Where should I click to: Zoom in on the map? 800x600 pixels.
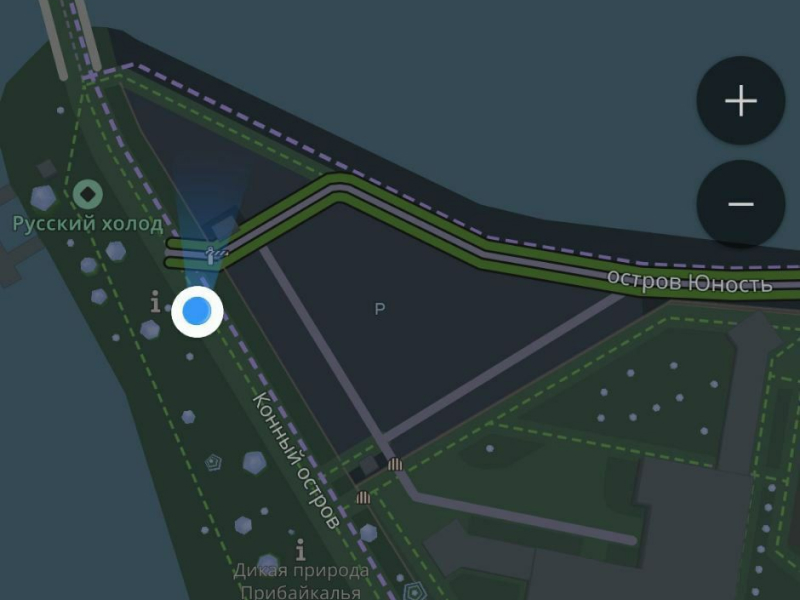(741, 101)
